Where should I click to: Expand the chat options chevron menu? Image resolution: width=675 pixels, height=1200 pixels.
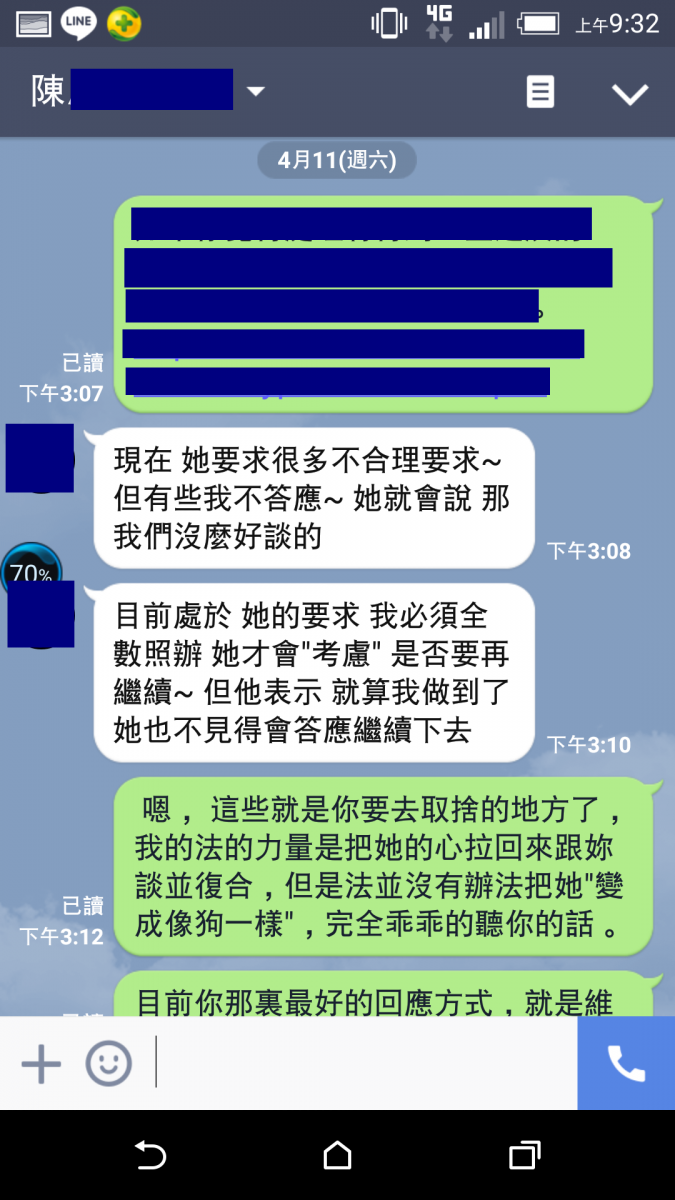tap(630, 94)
